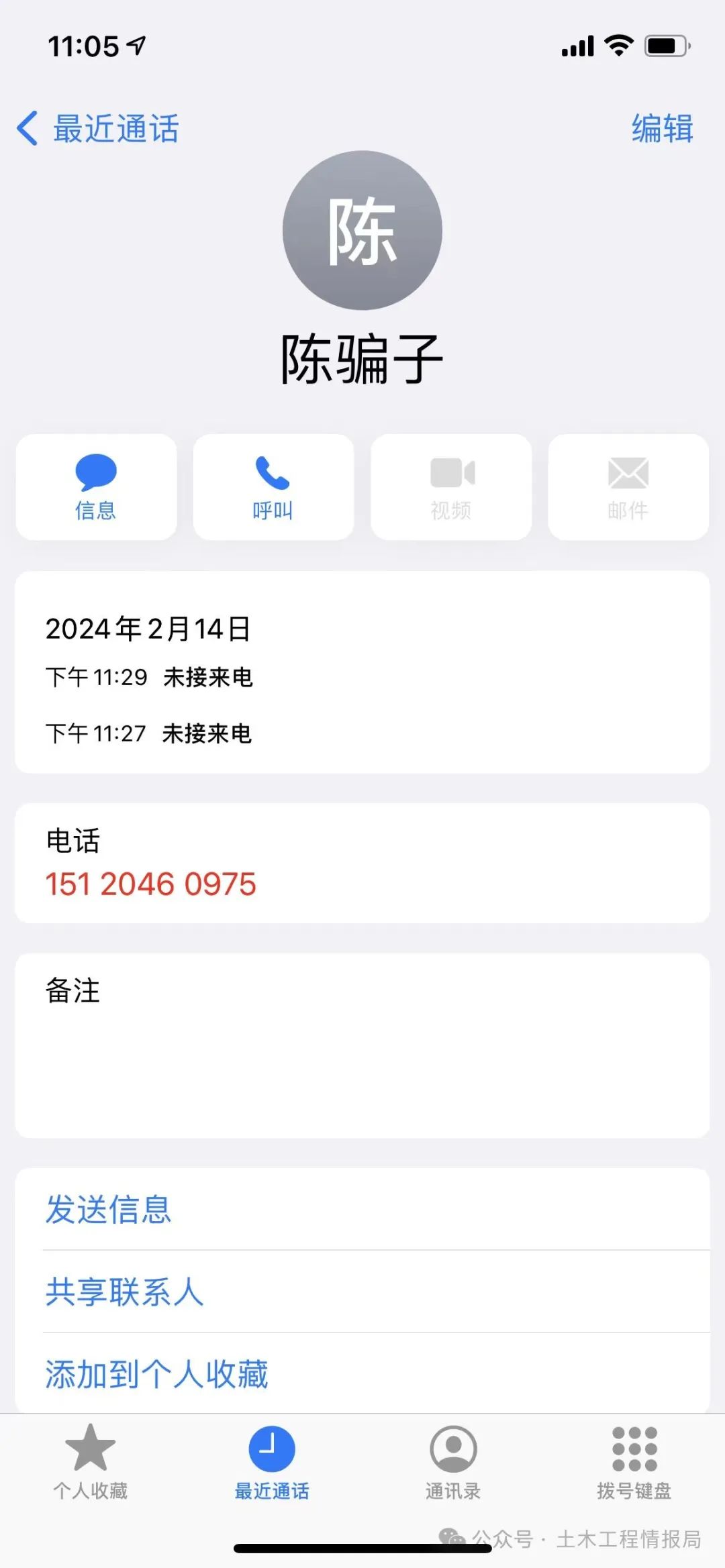725x1568 pixels.
Task: Open the 备注 notes field
Action: click(362, 1045)
